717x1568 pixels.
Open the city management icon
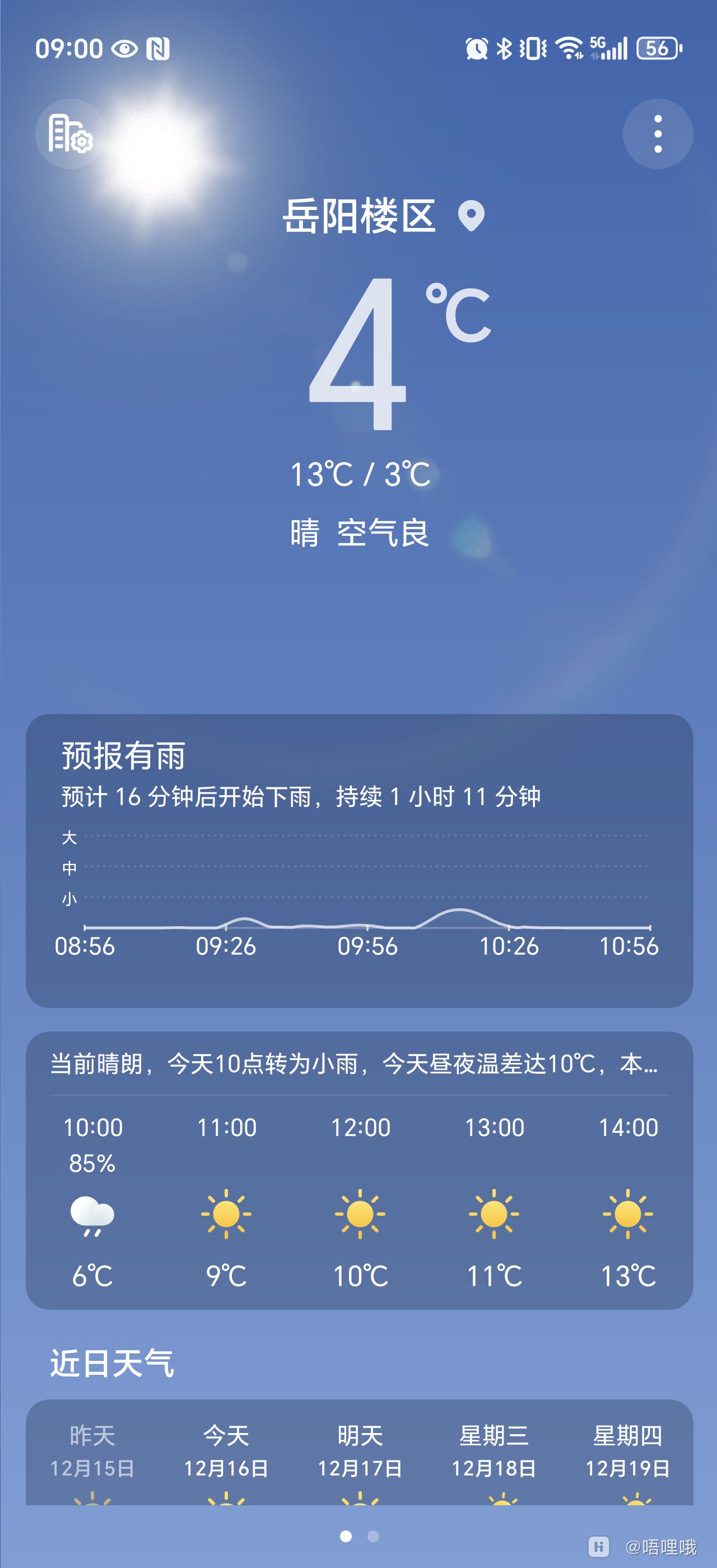click(x=69, y=135)
